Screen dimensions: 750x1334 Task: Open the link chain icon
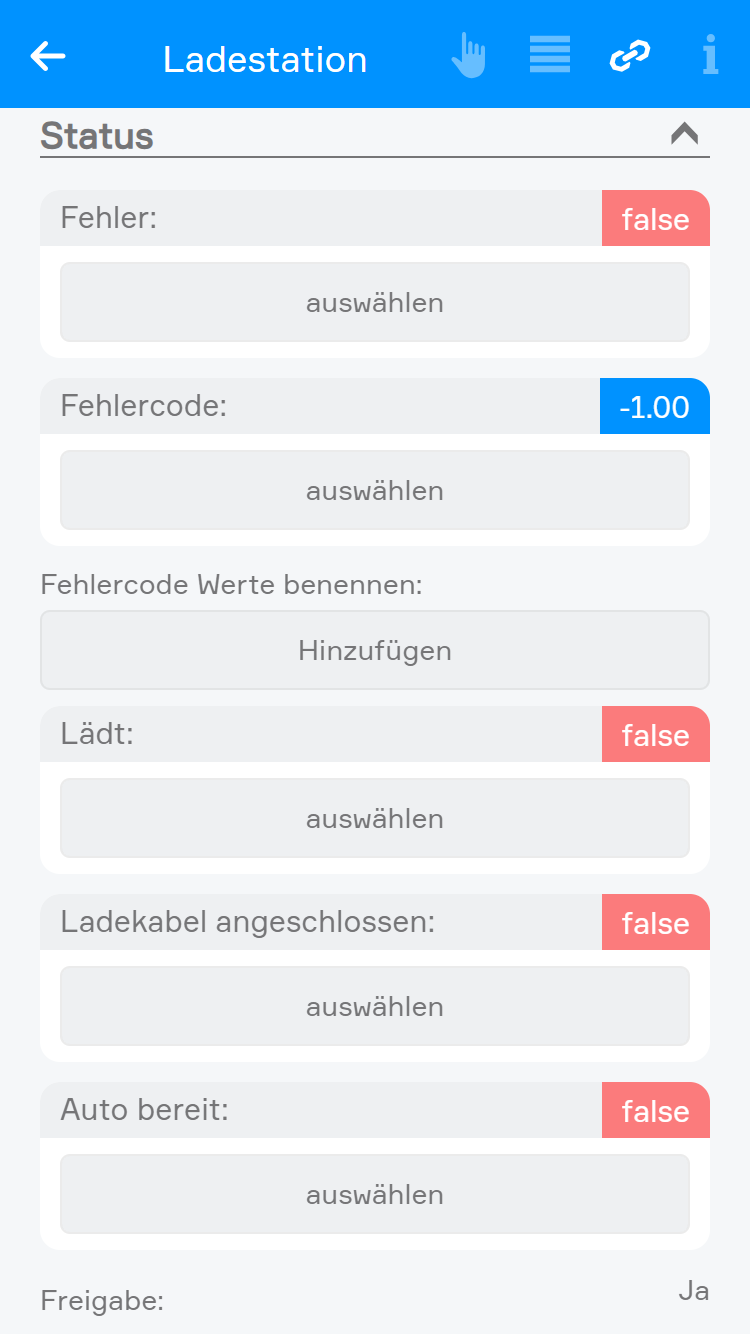(x=630, y=56)
